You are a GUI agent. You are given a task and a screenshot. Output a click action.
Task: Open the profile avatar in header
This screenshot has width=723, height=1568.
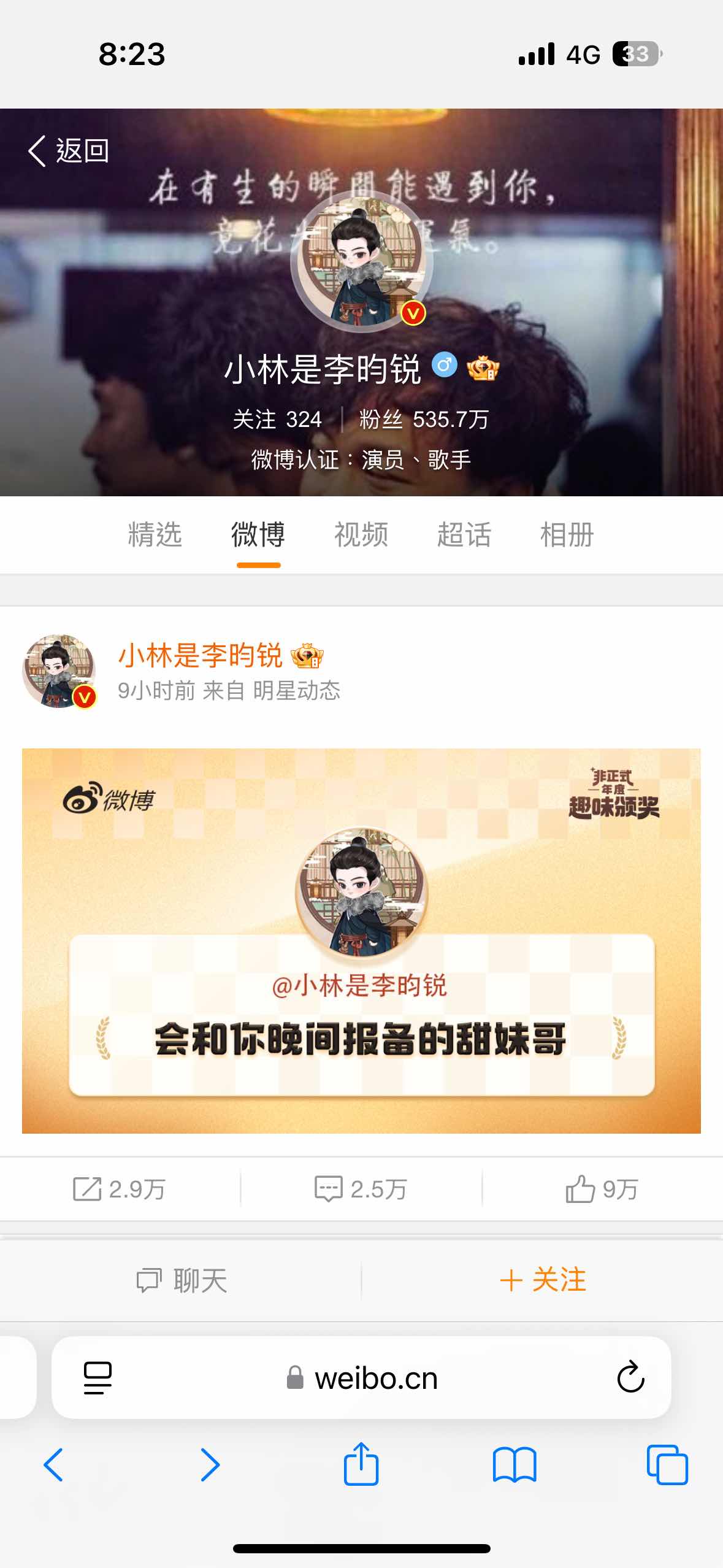[362, 262]
